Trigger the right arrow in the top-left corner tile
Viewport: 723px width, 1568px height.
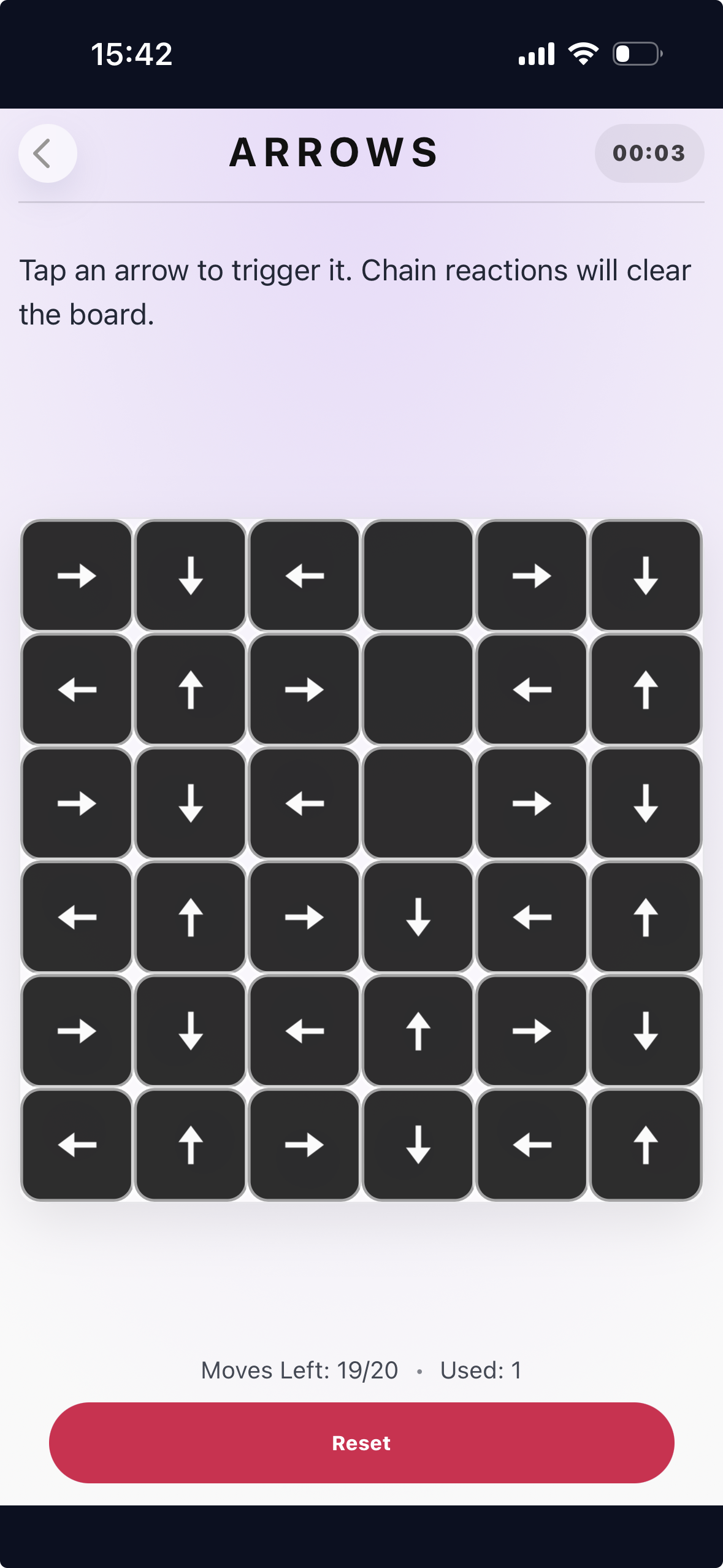[77, 576]
